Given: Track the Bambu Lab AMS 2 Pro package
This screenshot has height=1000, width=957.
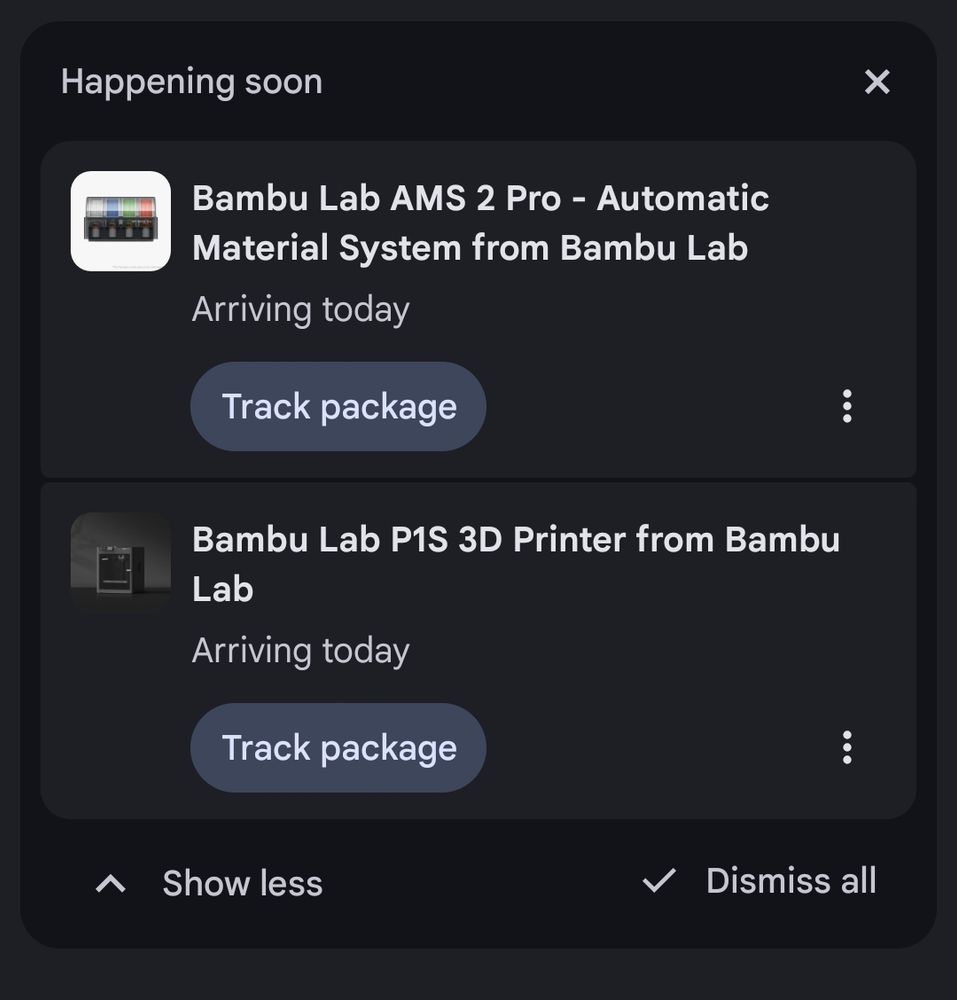Looking at the screenshot, I should pos(338,407).
